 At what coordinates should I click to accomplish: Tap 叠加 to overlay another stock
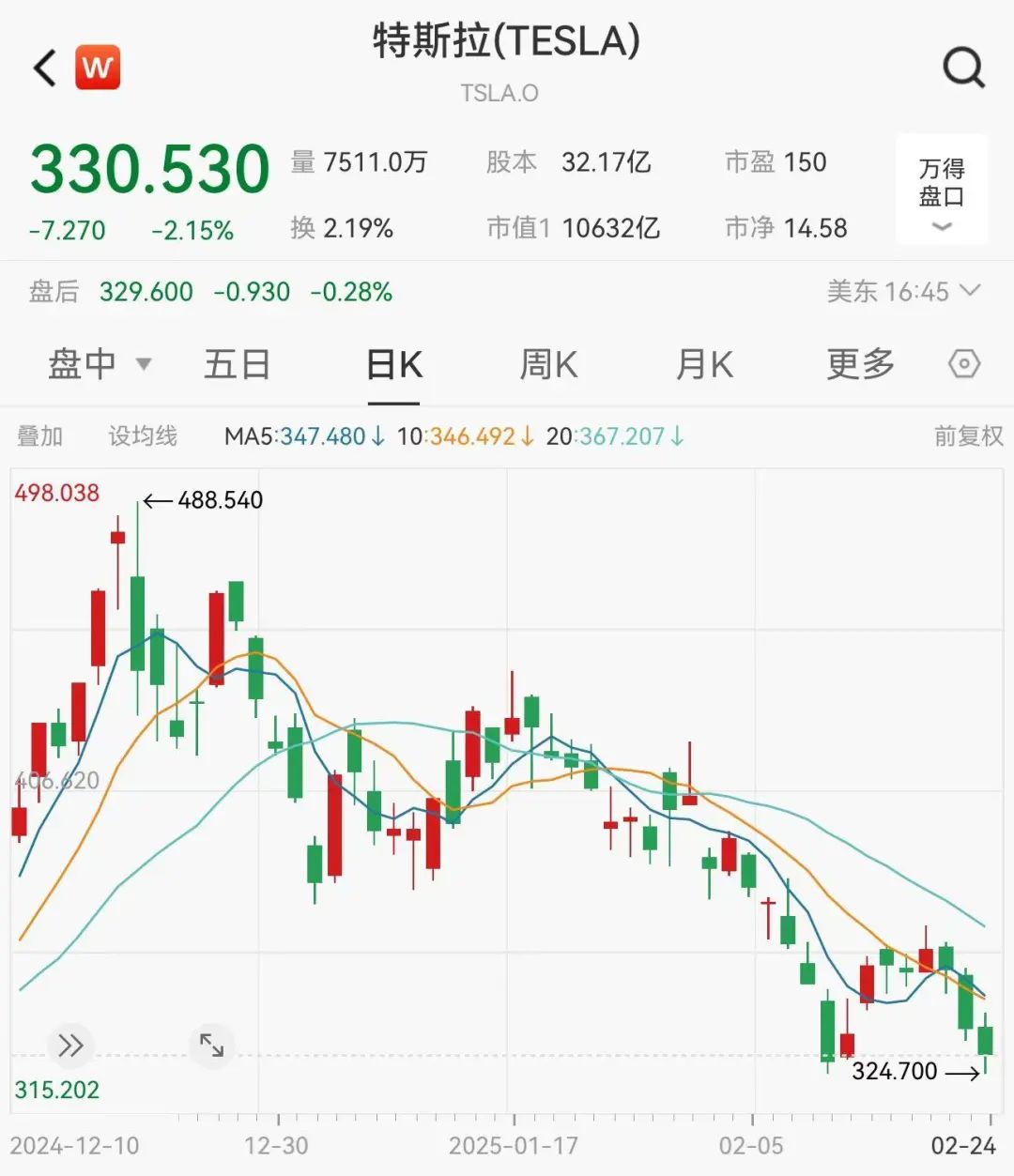point(40,436)
